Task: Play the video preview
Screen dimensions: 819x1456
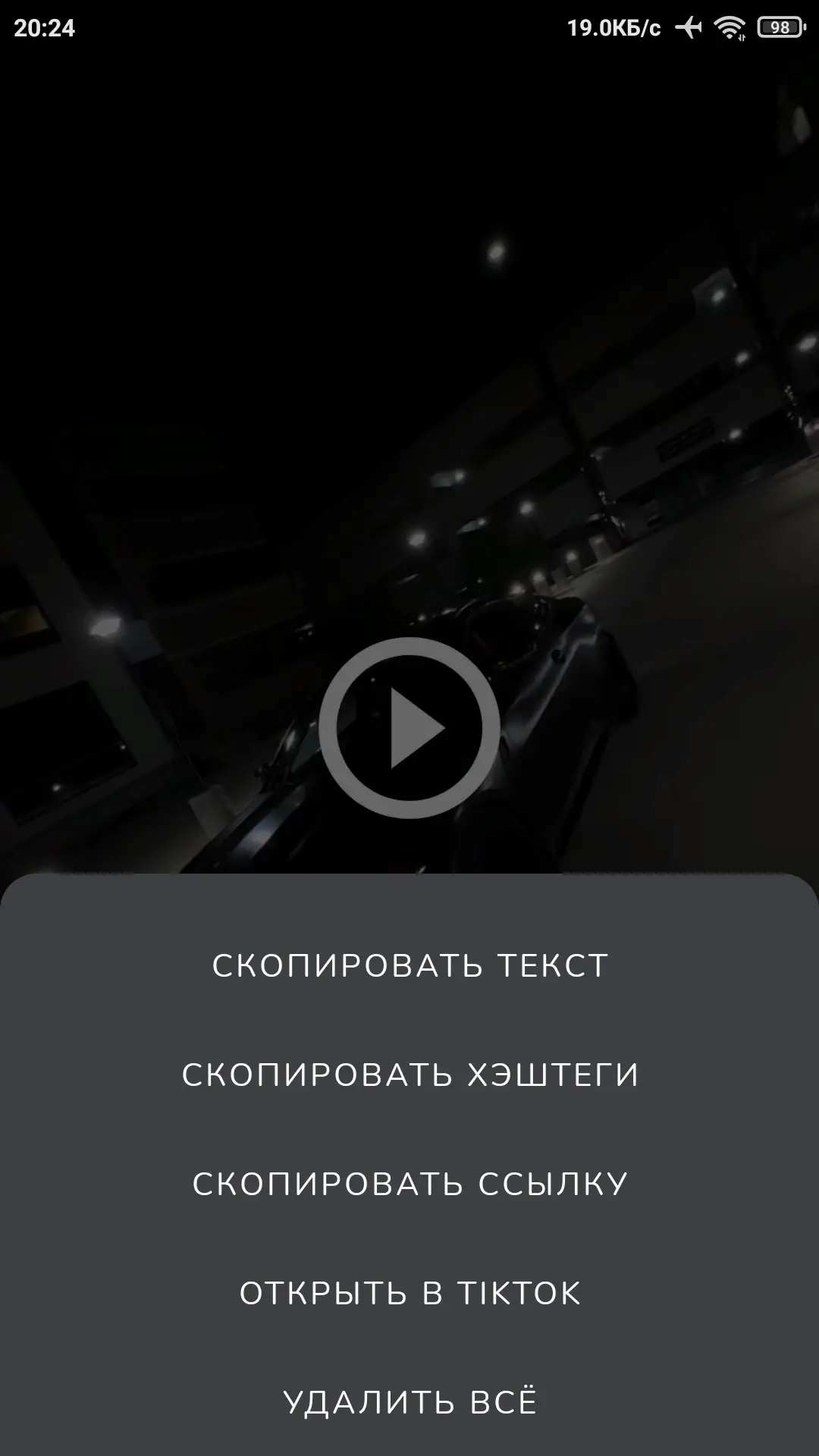Action: (409, 728)
